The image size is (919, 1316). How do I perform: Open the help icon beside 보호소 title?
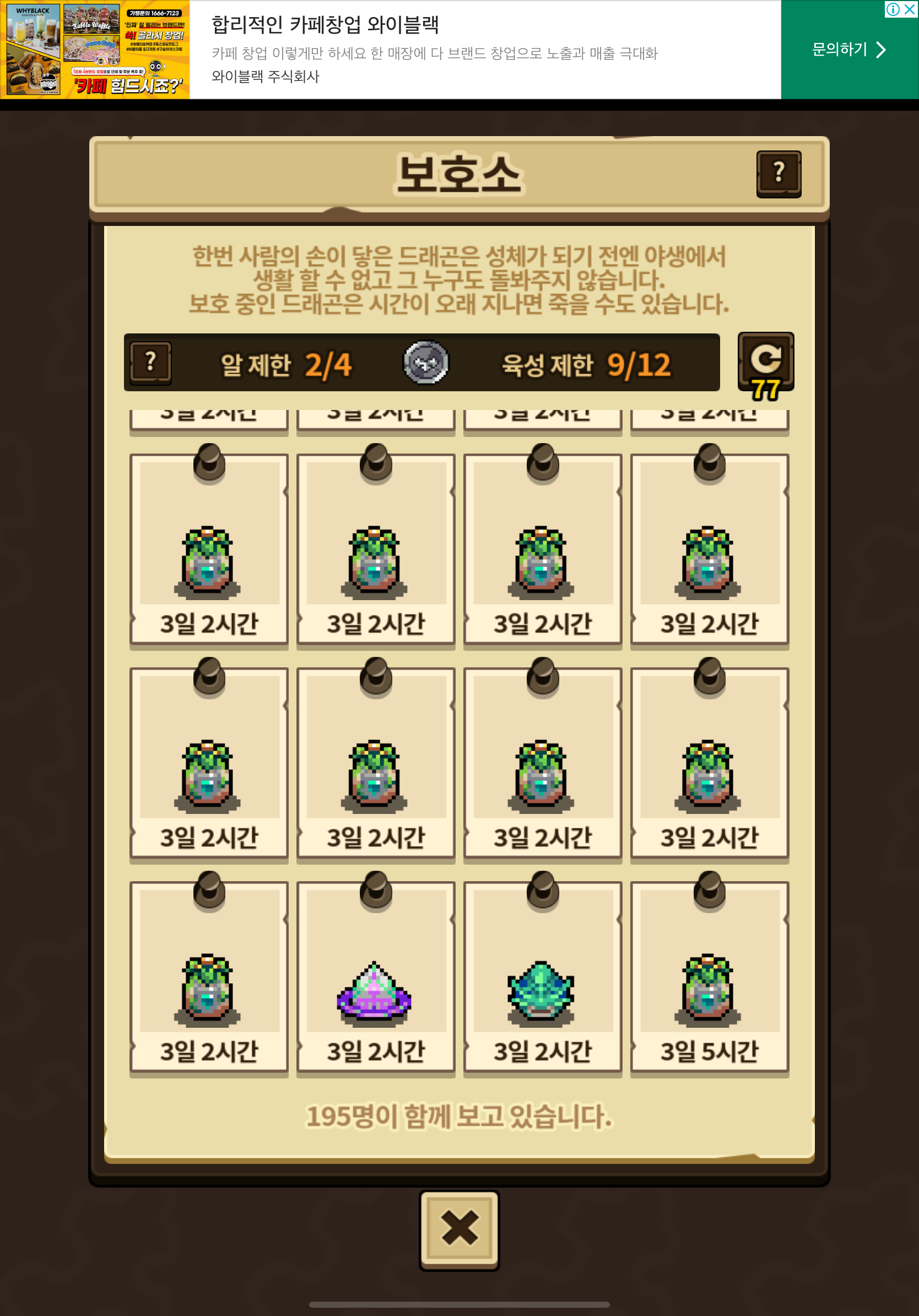(x=778, y=174)
